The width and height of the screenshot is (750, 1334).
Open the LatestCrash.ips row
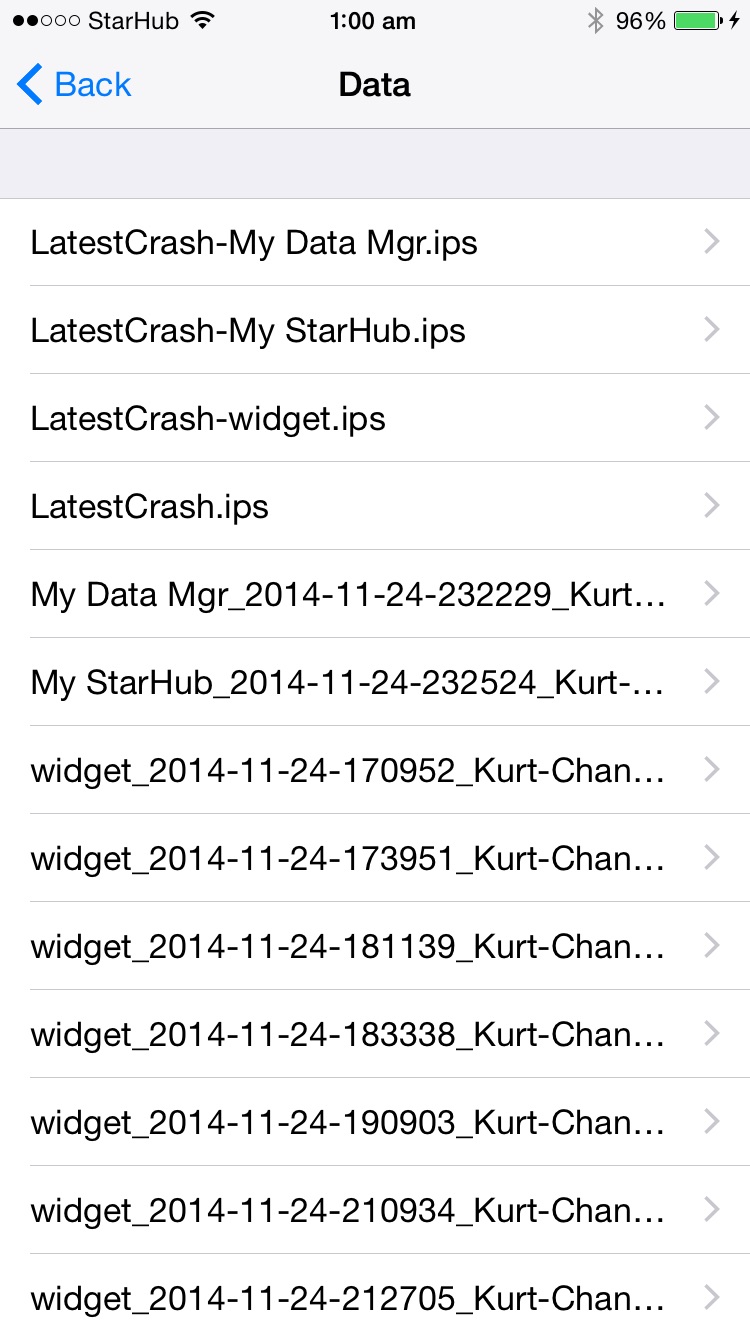click(x=375, y=506)
